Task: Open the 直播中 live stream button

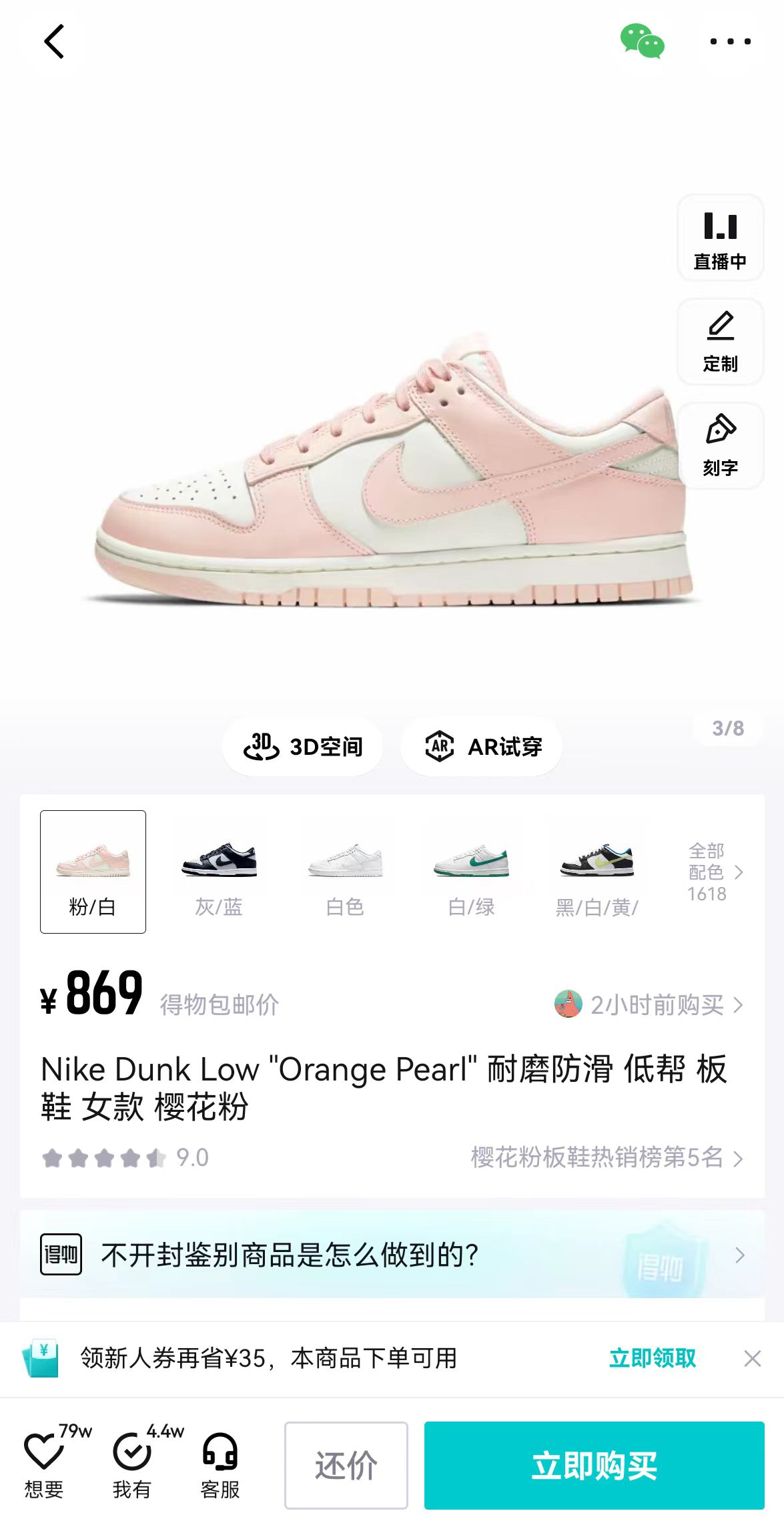Action: click(x=720, y=238)
